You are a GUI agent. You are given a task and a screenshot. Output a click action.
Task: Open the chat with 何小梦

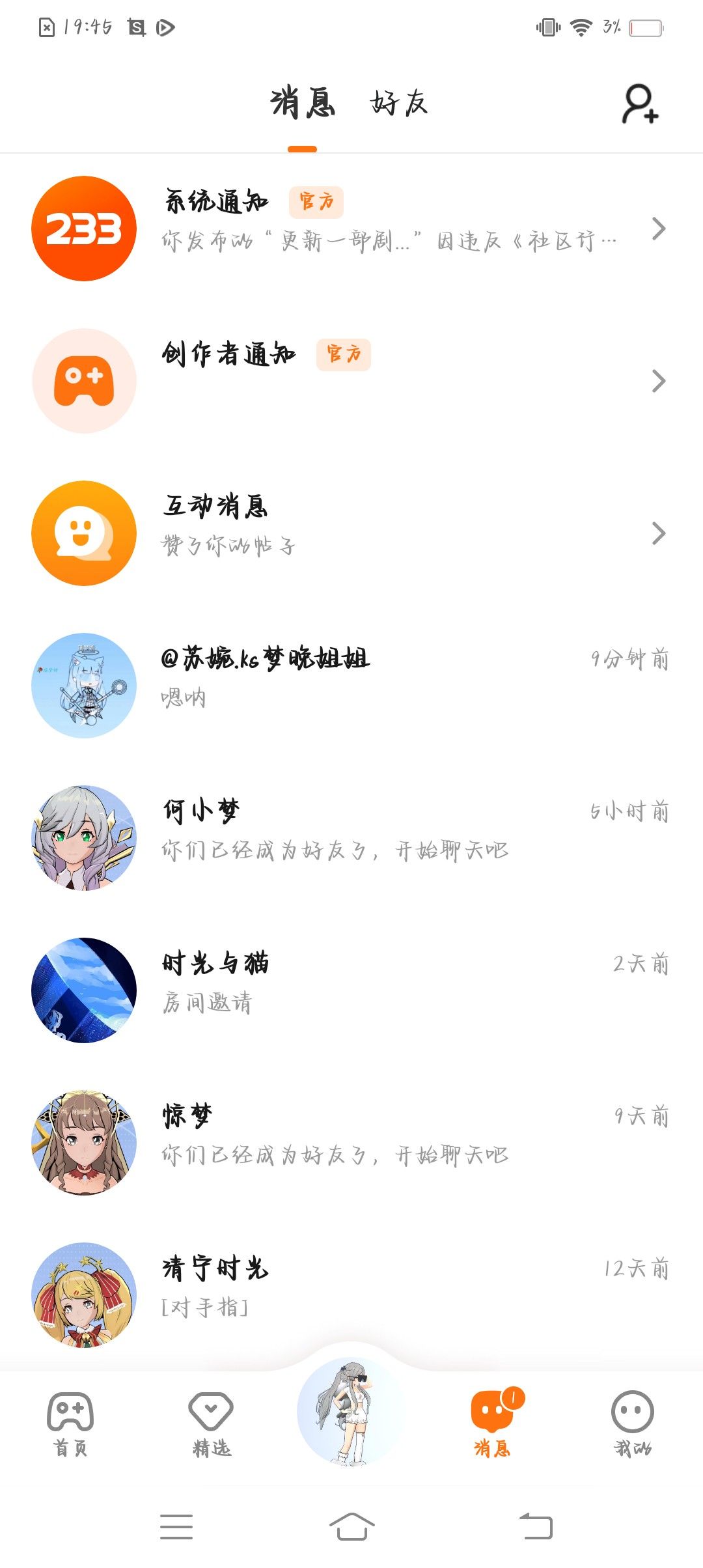tap(351, 838)
